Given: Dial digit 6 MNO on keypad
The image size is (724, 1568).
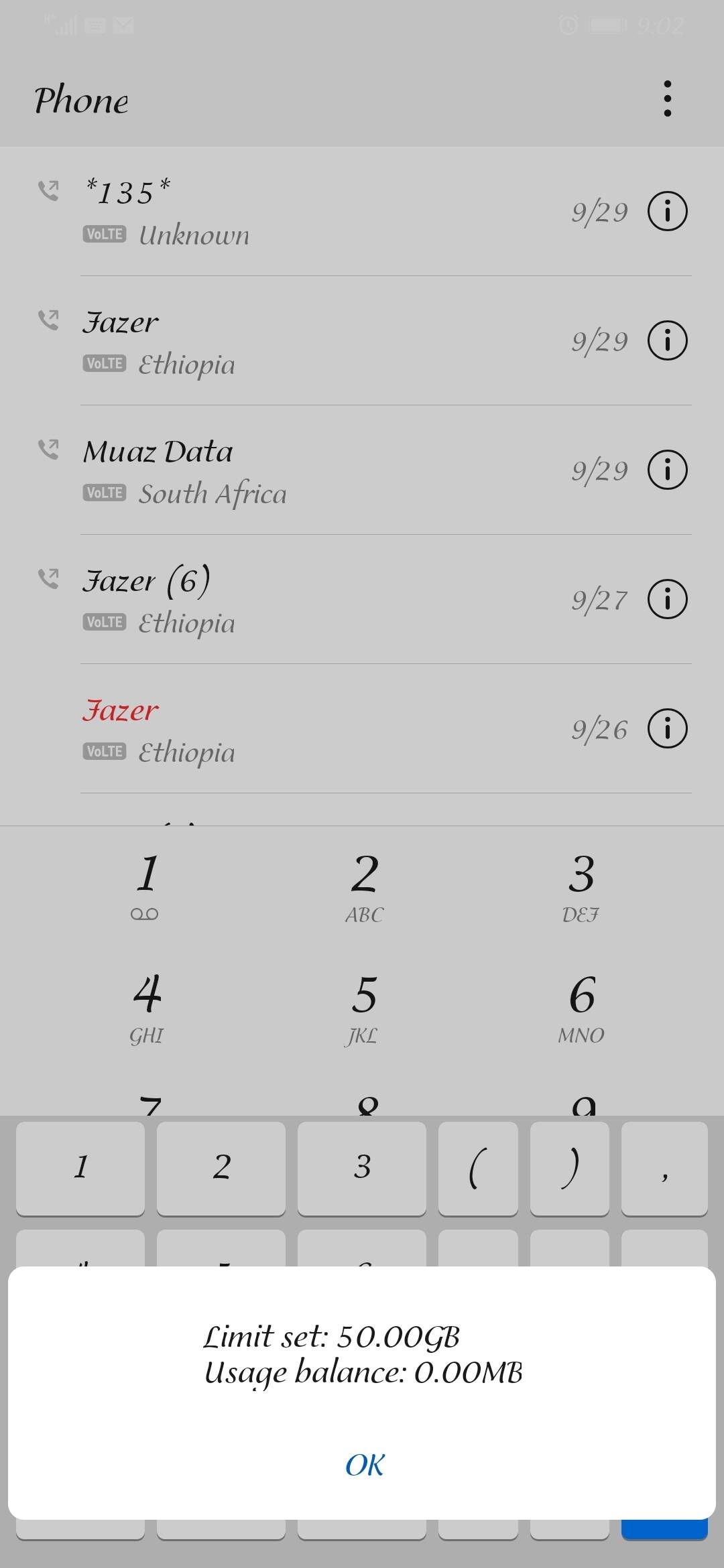Looking at the screenshot, I should point(581,1006).
